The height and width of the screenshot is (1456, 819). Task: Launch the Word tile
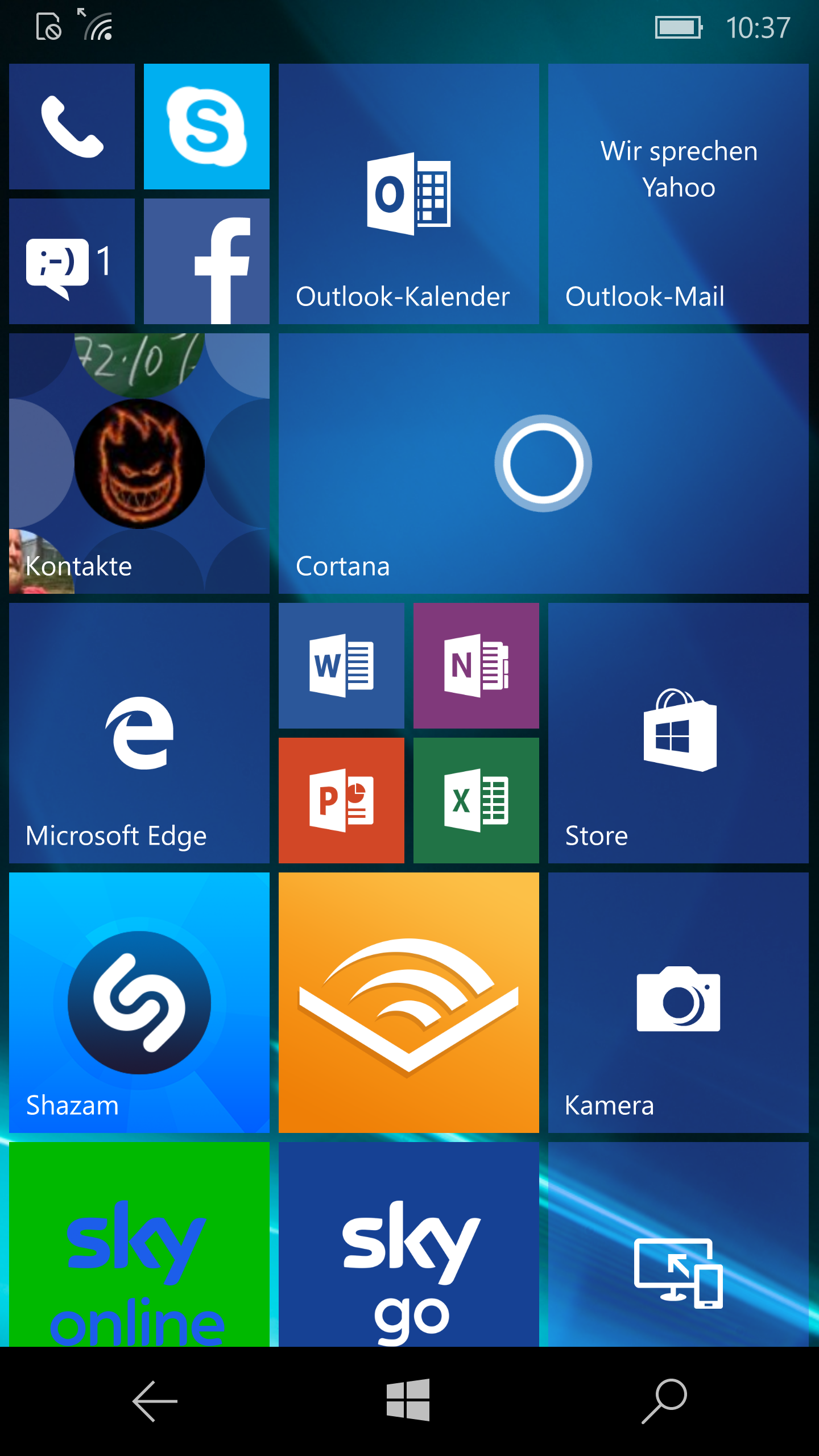coord(341,665)
